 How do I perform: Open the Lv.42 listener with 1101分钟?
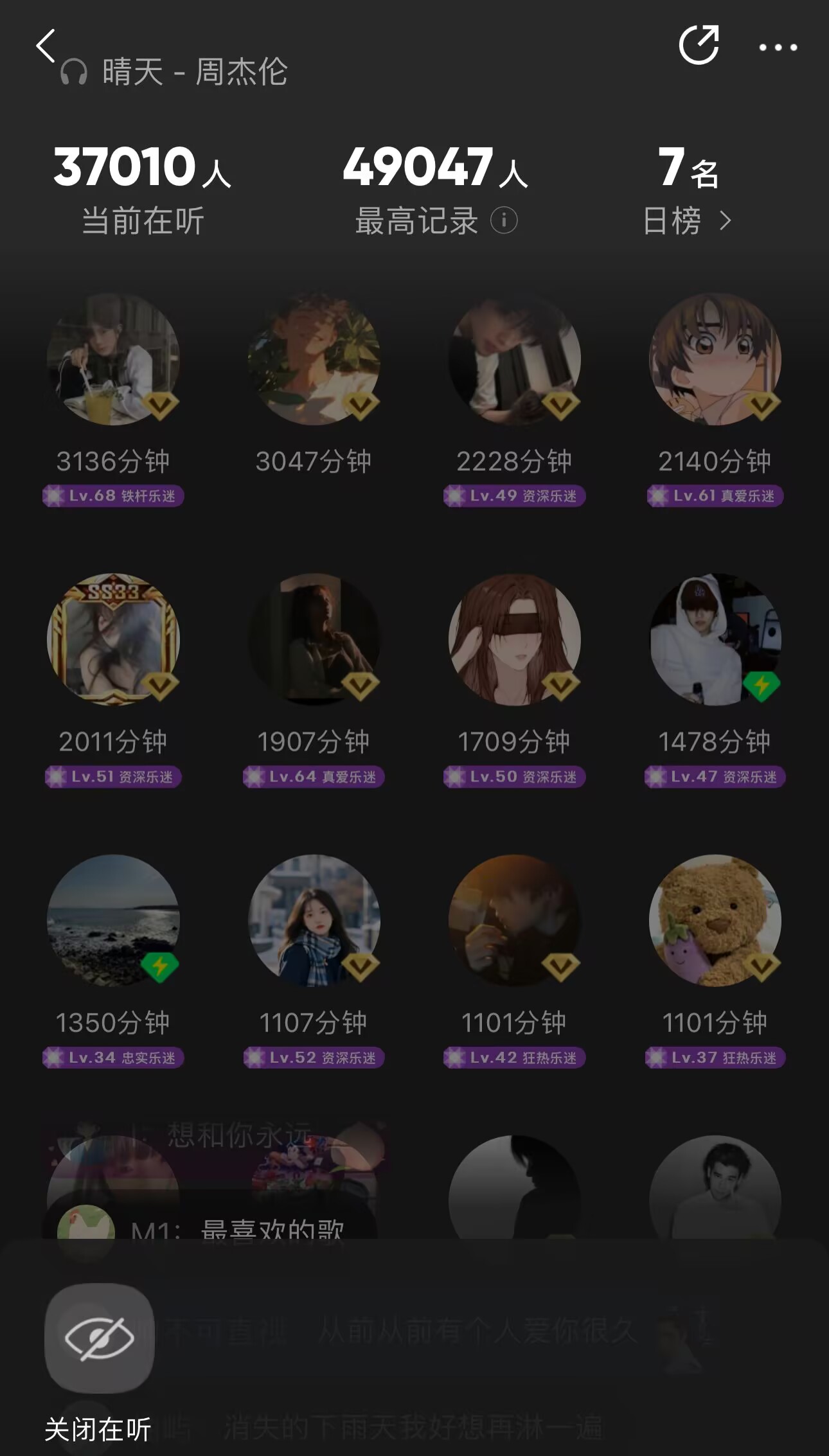pos(514,920)
